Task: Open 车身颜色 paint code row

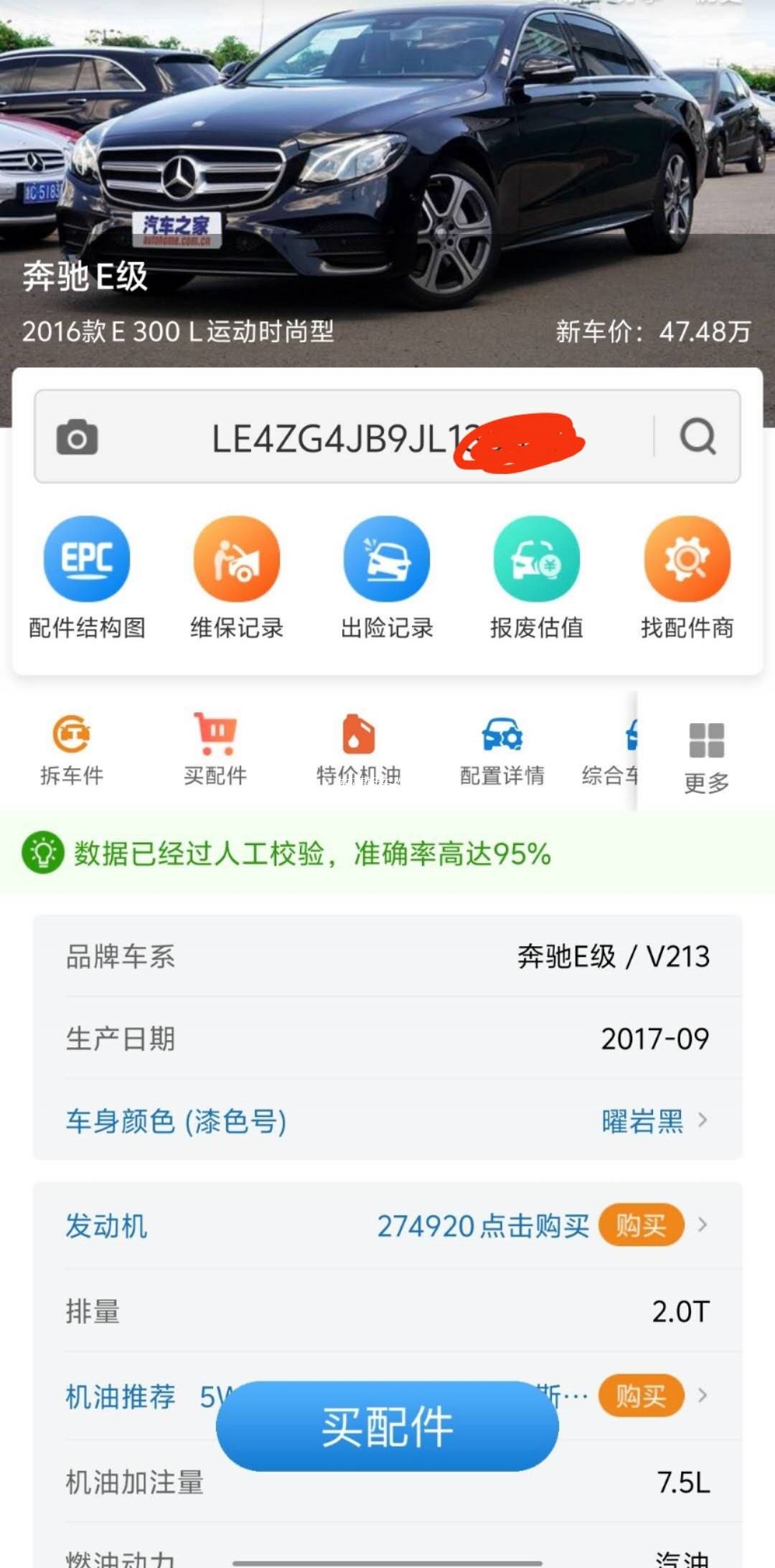Action: click(x=387, y=1120)
